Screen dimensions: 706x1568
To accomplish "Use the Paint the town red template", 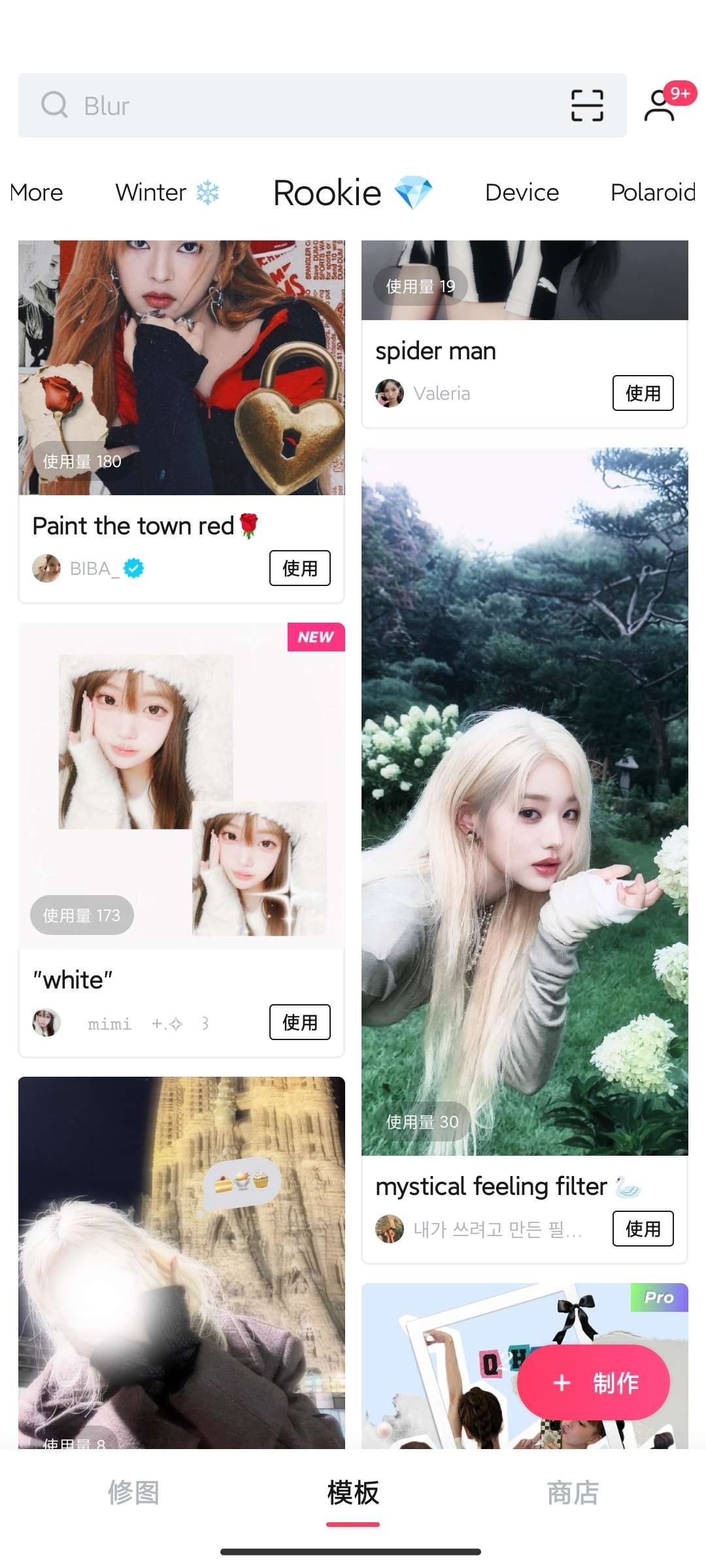I will click(x=299, y=568).
